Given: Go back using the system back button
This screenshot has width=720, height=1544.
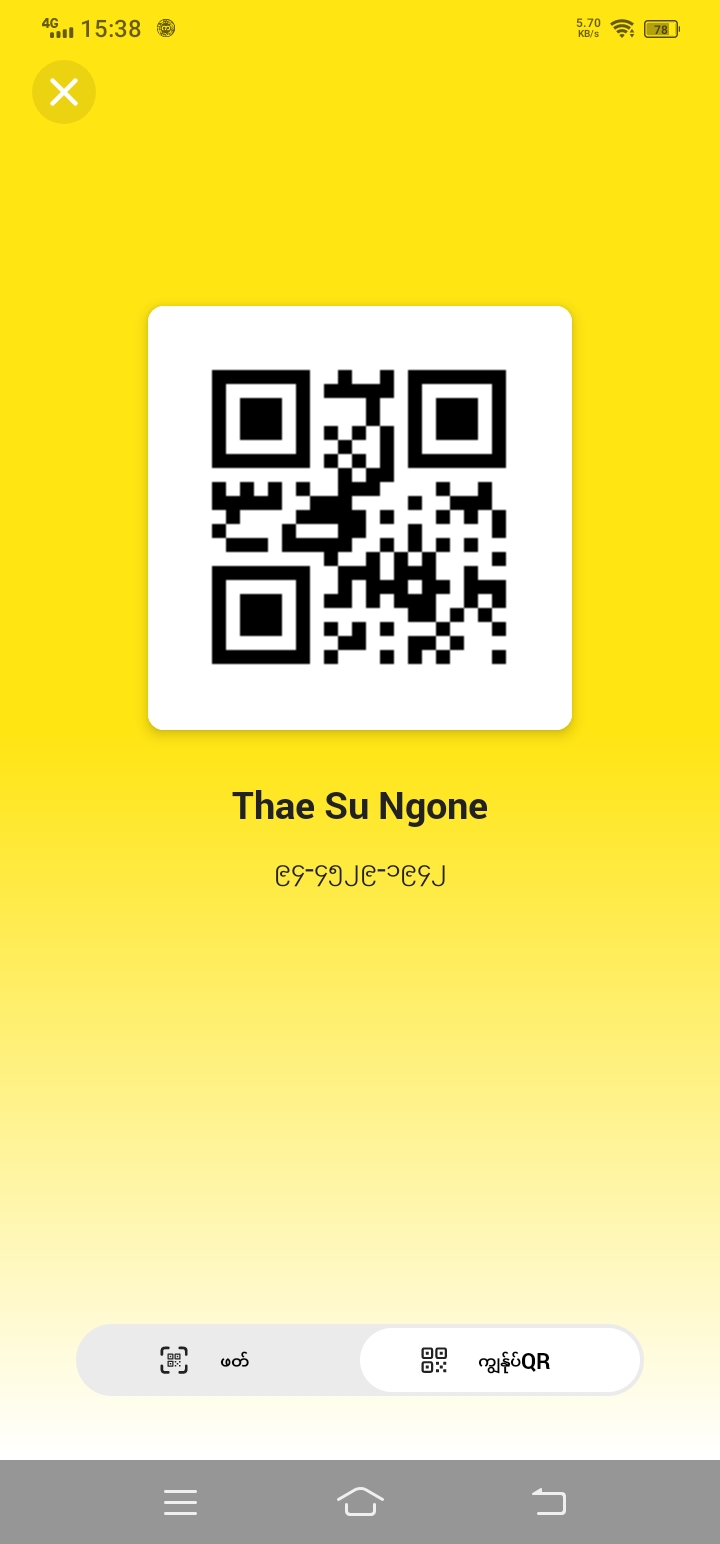Looking at the screenshot, I should tap(548, 1501).
